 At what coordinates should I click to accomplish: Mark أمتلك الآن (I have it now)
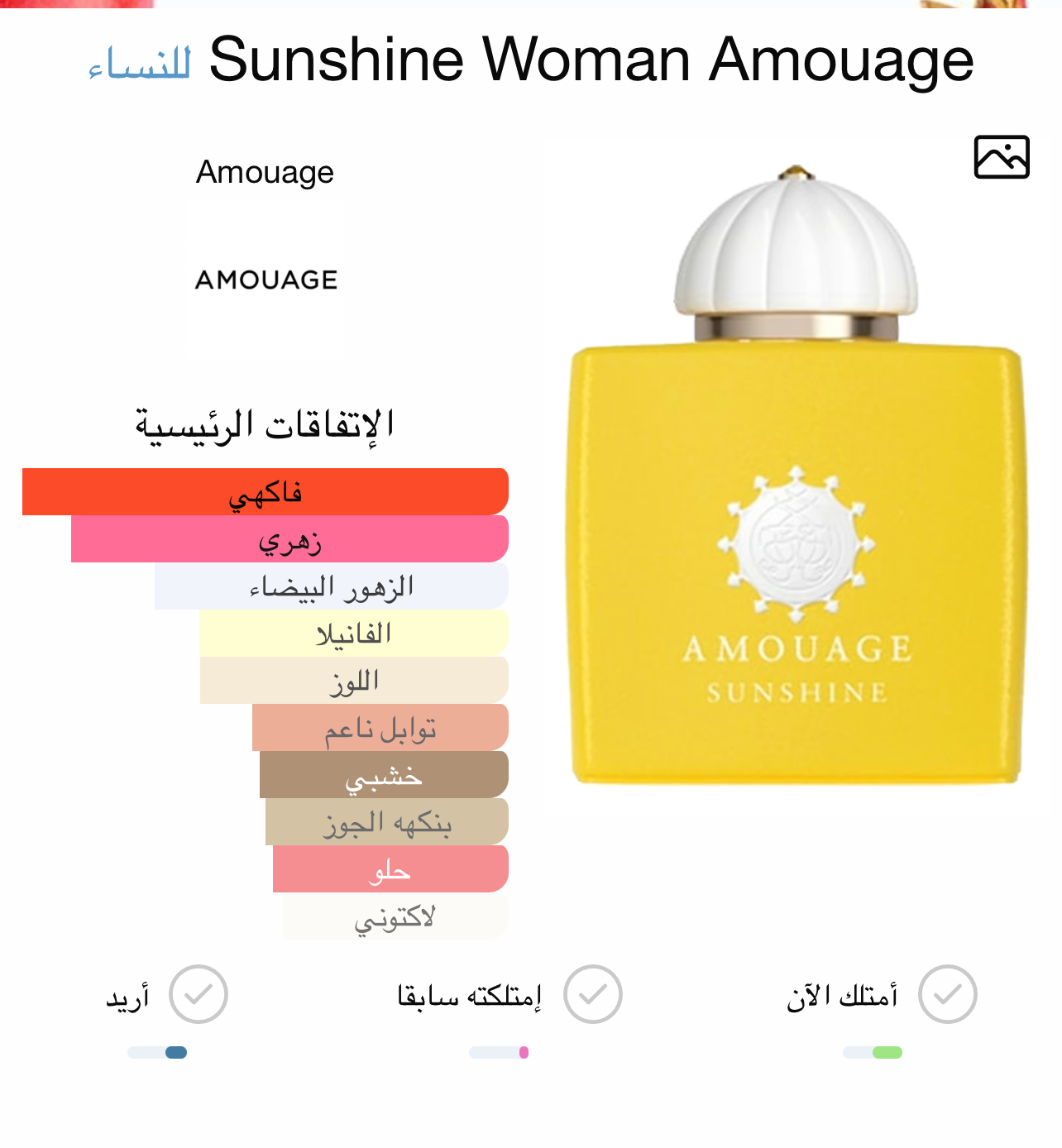tap(947, 994)
